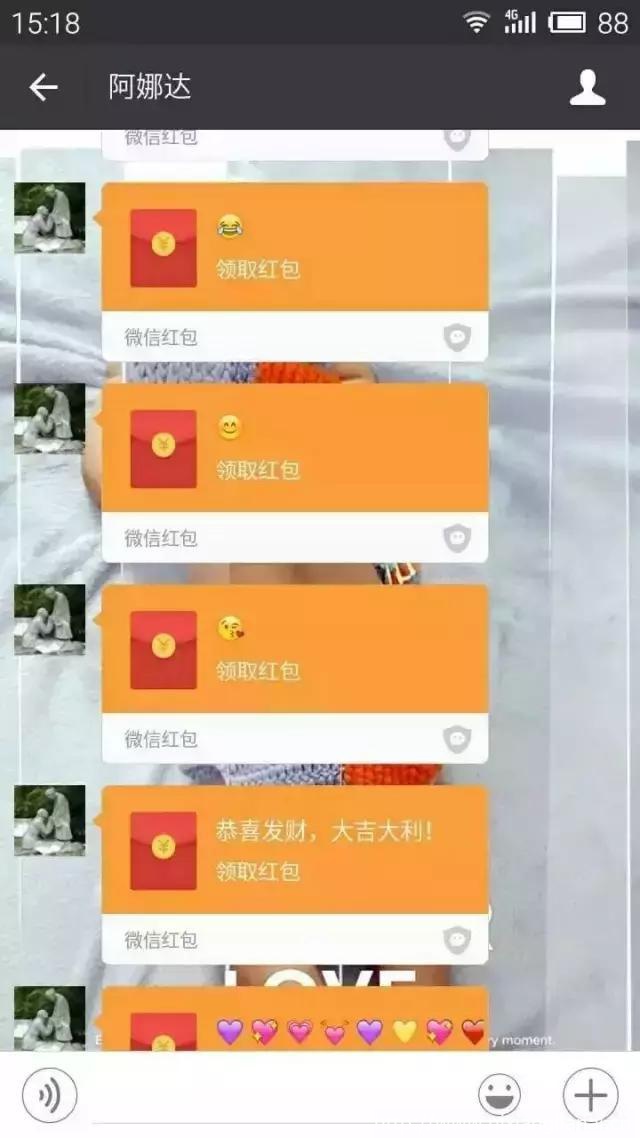This screenshot has width=640, height=1138.
Task: View sender avatar beside laughing emoji packet
Action: pos(49,217)
